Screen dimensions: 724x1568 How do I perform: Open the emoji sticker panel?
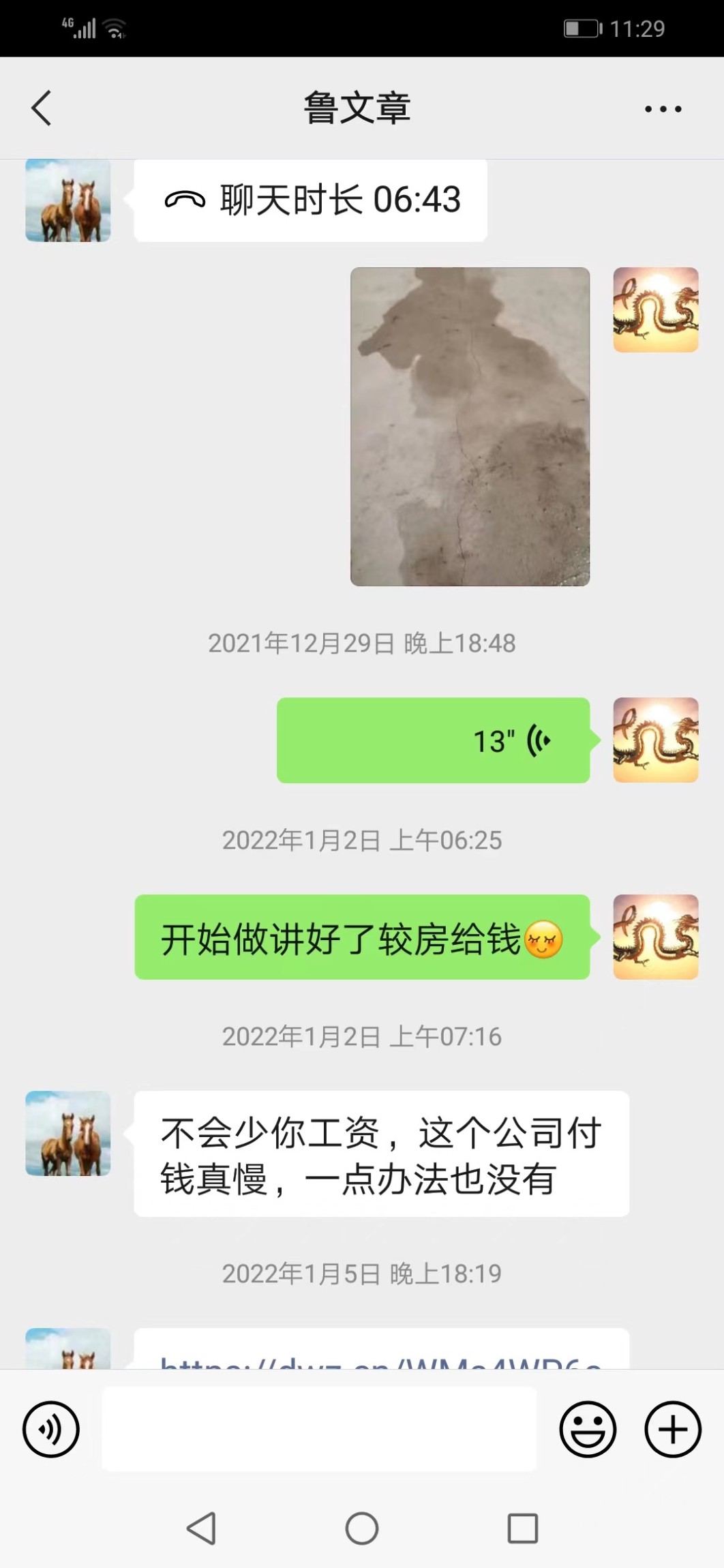coord(588,1430)
